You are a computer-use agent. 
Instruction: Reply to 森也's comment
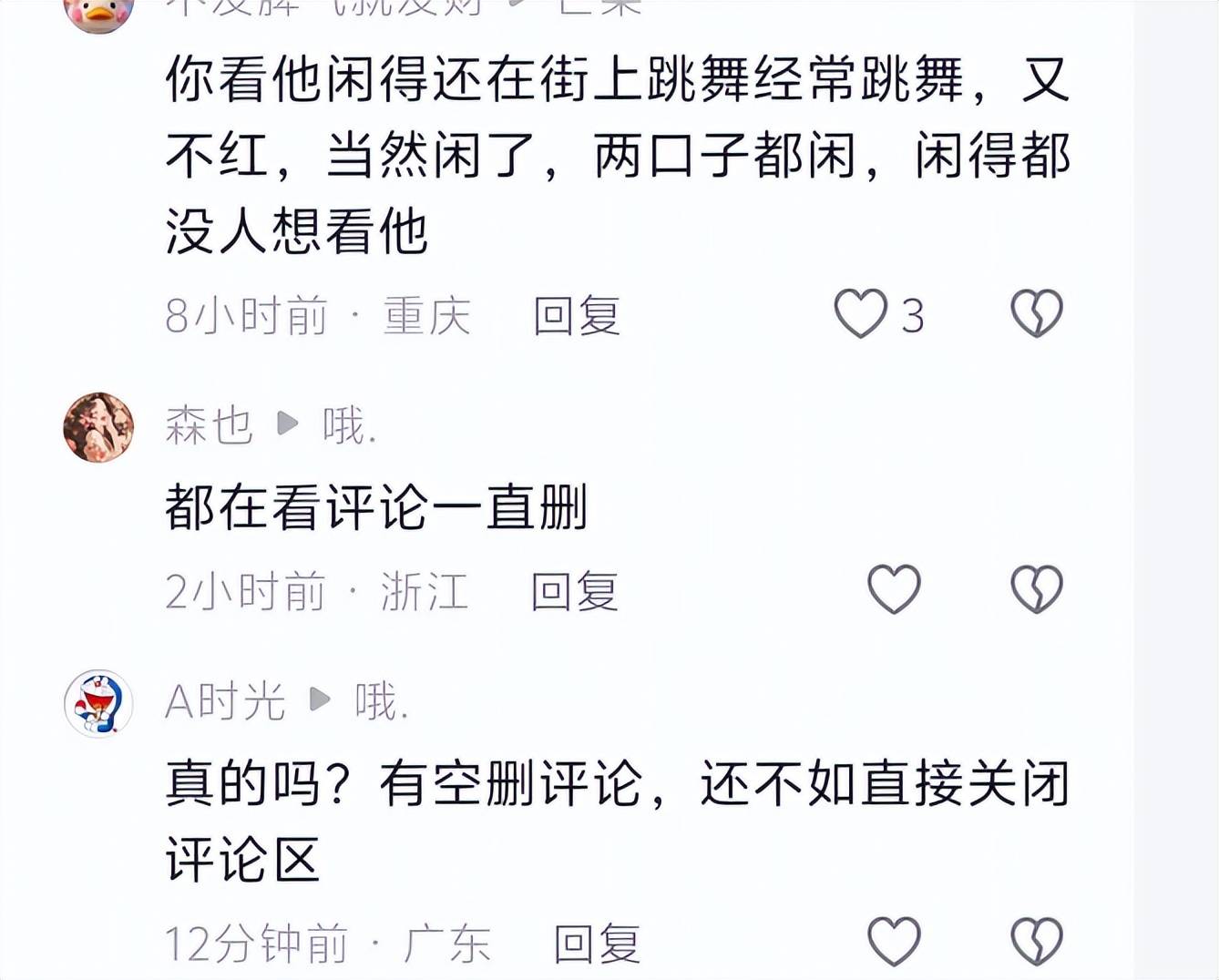[575, 592]
